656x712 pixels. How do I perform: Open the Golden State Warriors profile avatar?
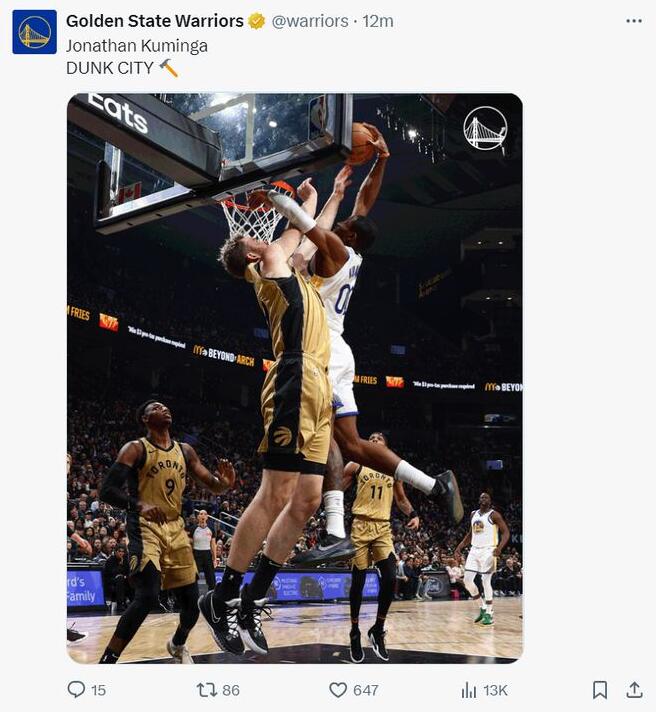(x=34, y=32)
